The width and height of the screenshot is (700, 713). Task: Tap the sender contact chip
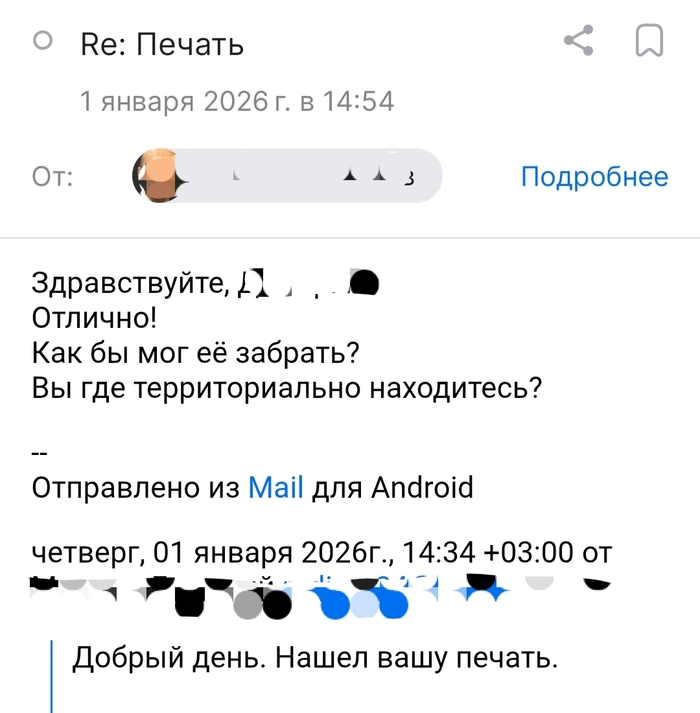pyautogui.click(x=287, y=177)
